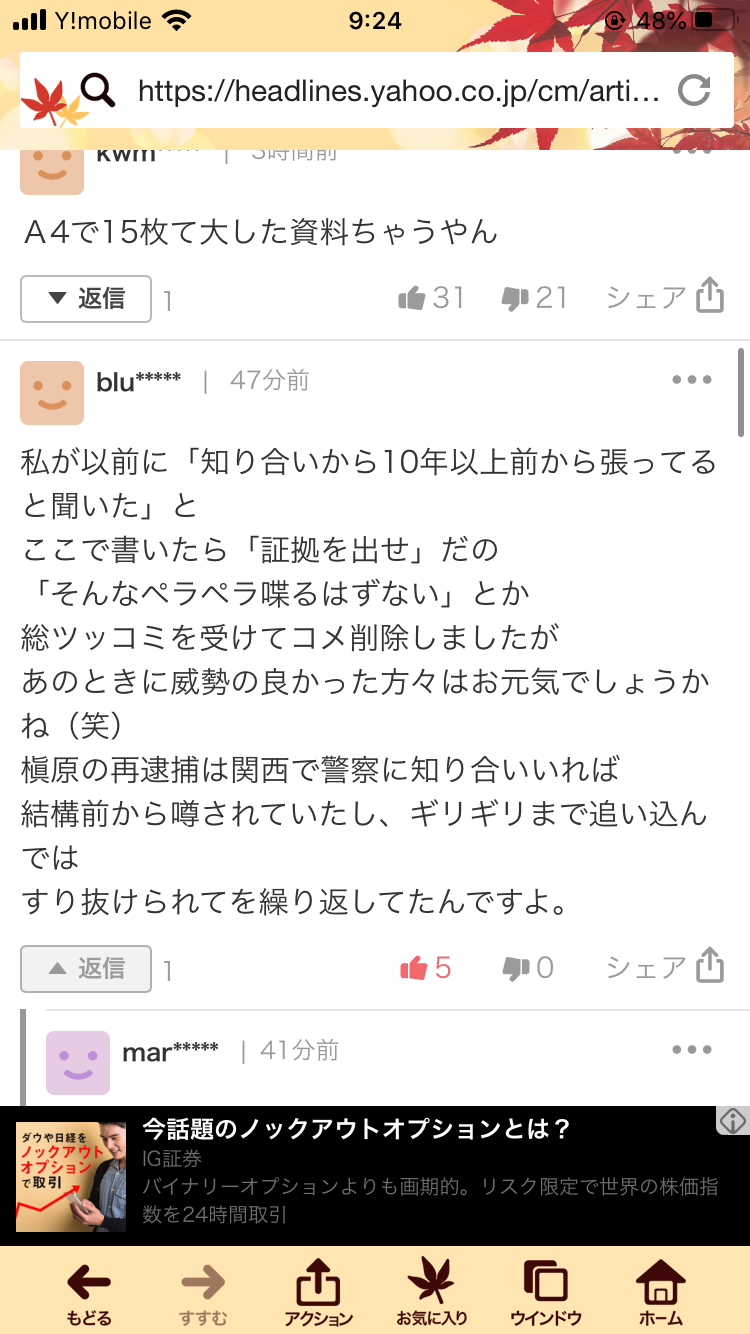Collapse replies under blu***** comment
The image size is (750, 1334).
[x=86, y=969]
